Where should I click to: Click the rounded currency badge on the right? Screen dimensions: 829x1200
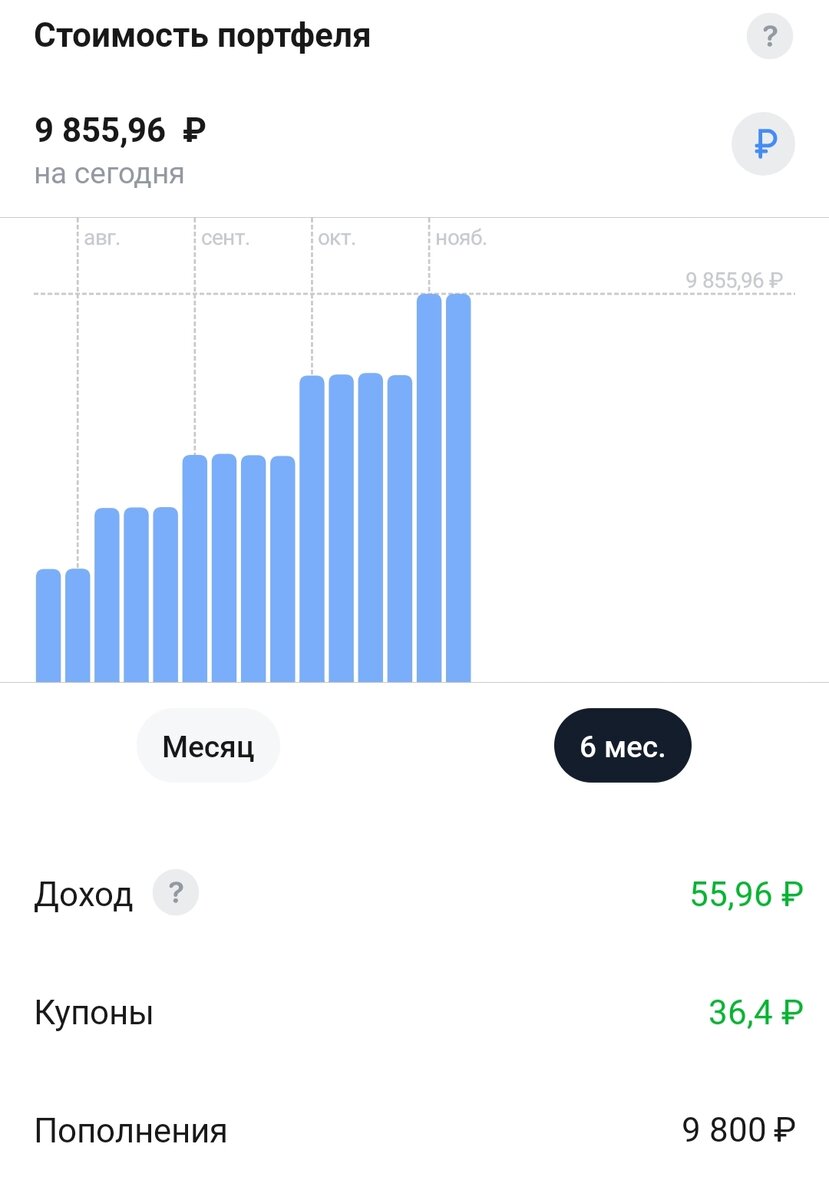763,144
